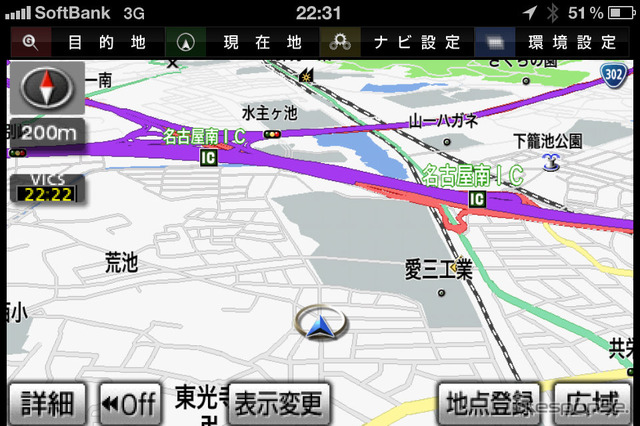Open 環境設定 preferences

click(x=572, y=43)
